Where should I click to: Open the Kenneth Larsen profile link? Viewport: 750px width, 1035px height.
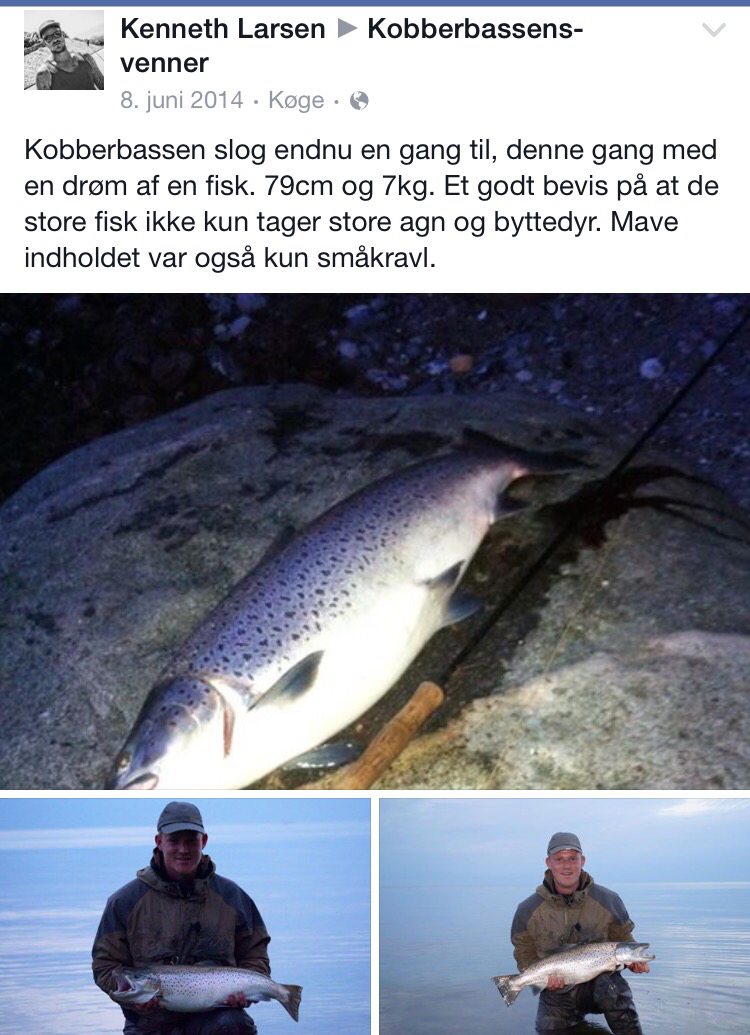point(222,29)
